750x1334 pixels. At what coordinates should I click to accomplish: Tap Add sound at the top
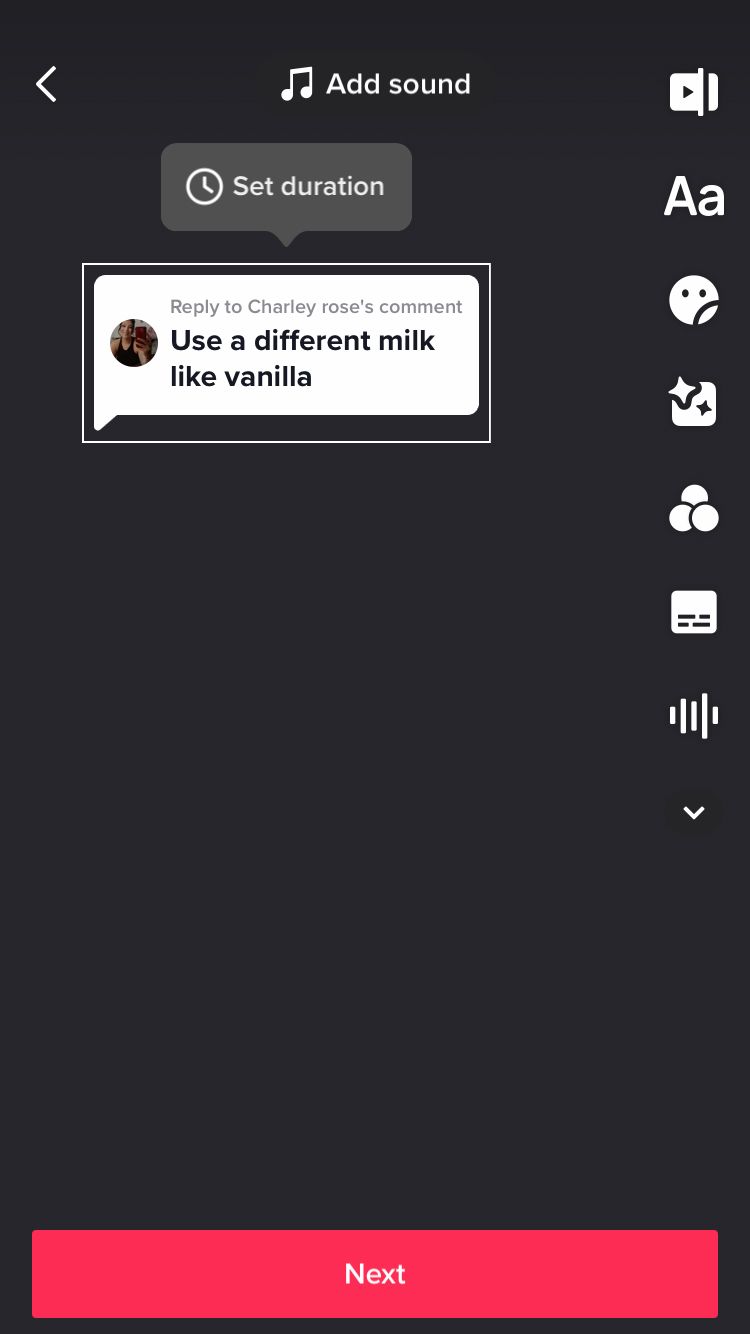pyautogui.click(x=375, y=84)
